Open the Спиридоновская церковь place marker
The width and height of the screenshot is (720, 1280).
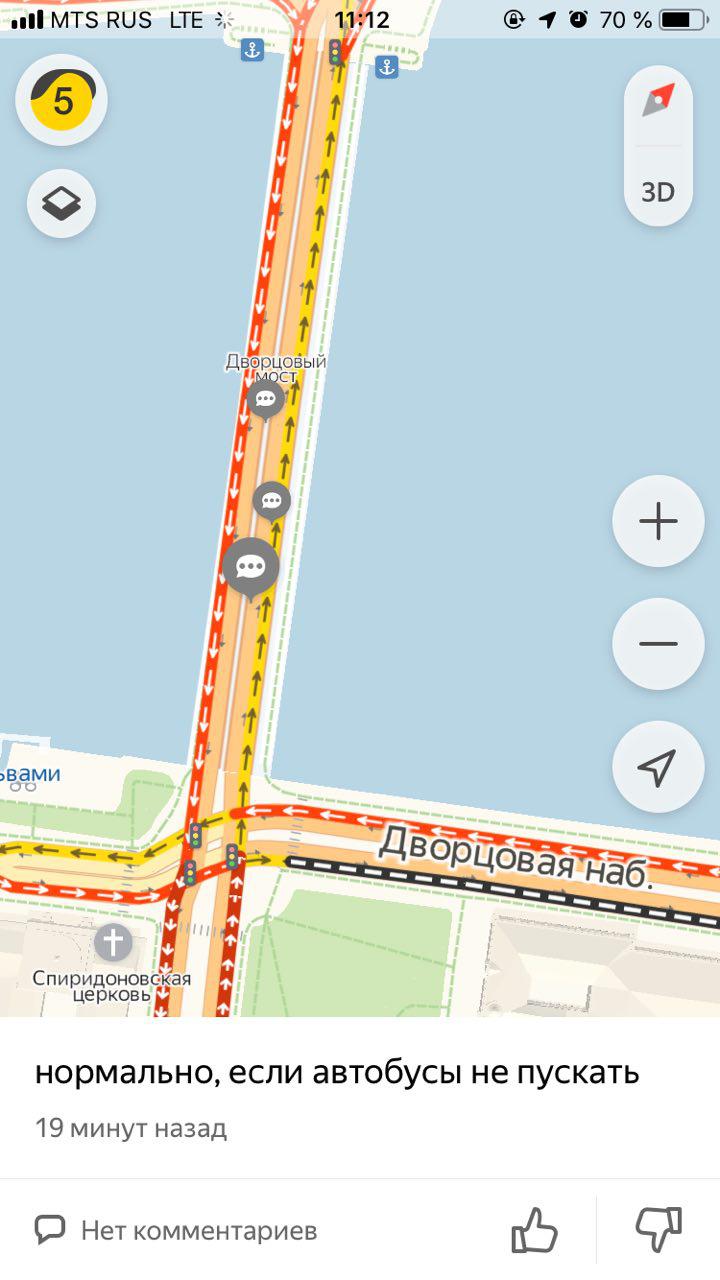112,942
